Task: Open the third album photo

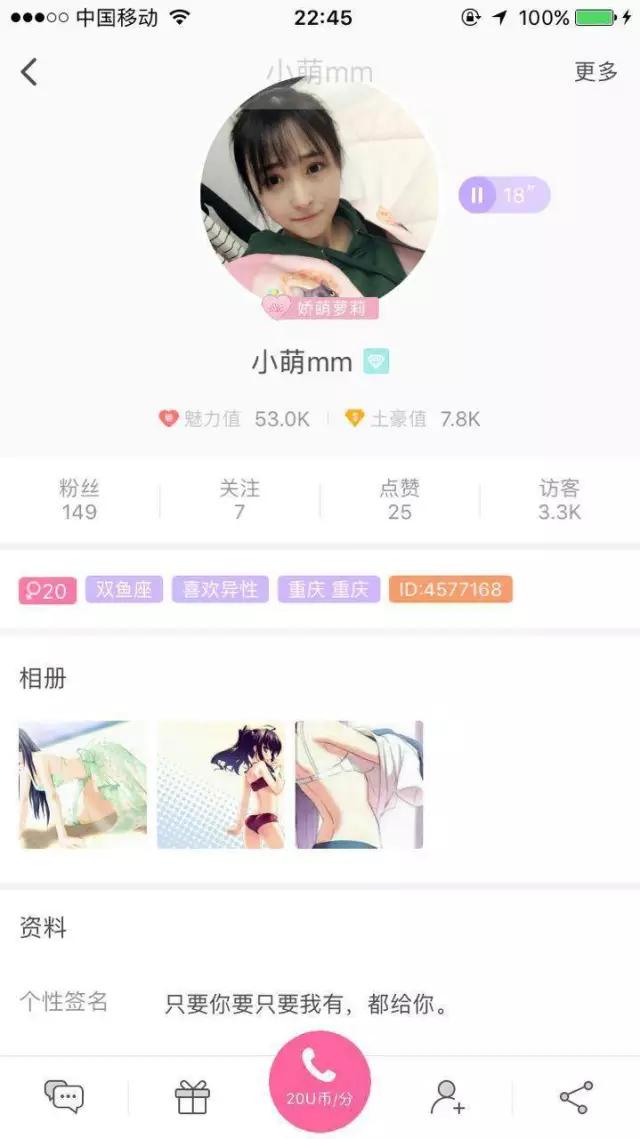Action: (x=359, y=785)
